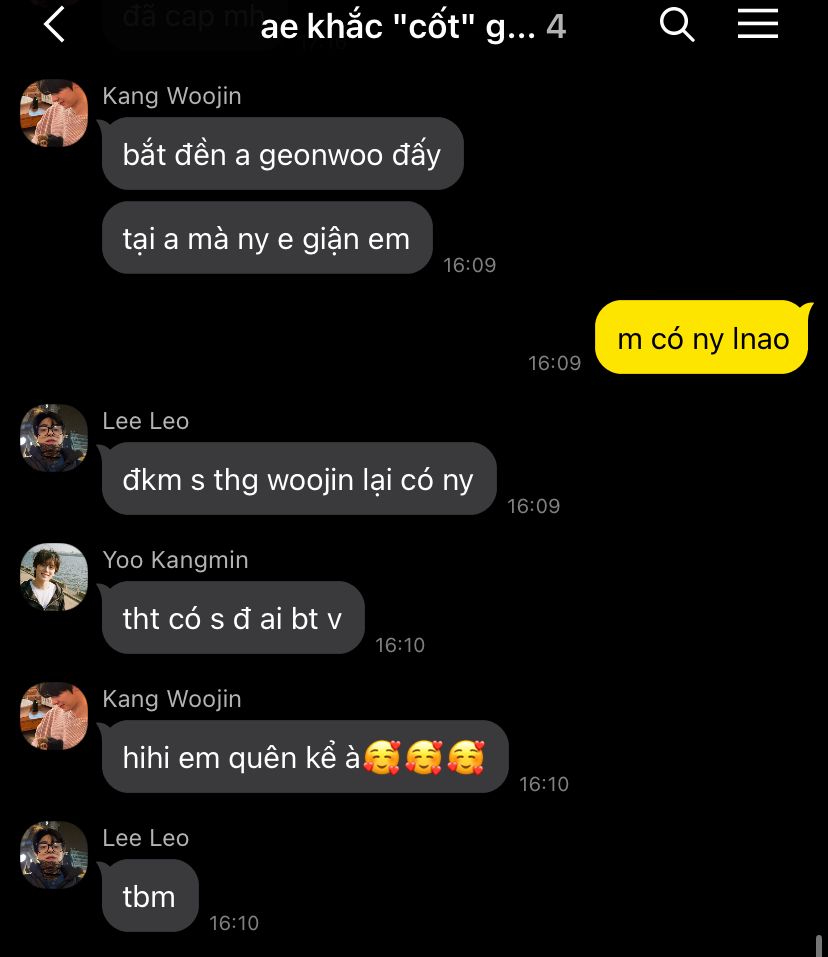
Task: Open the chat room hamburger menu
Action: [758, 25]
